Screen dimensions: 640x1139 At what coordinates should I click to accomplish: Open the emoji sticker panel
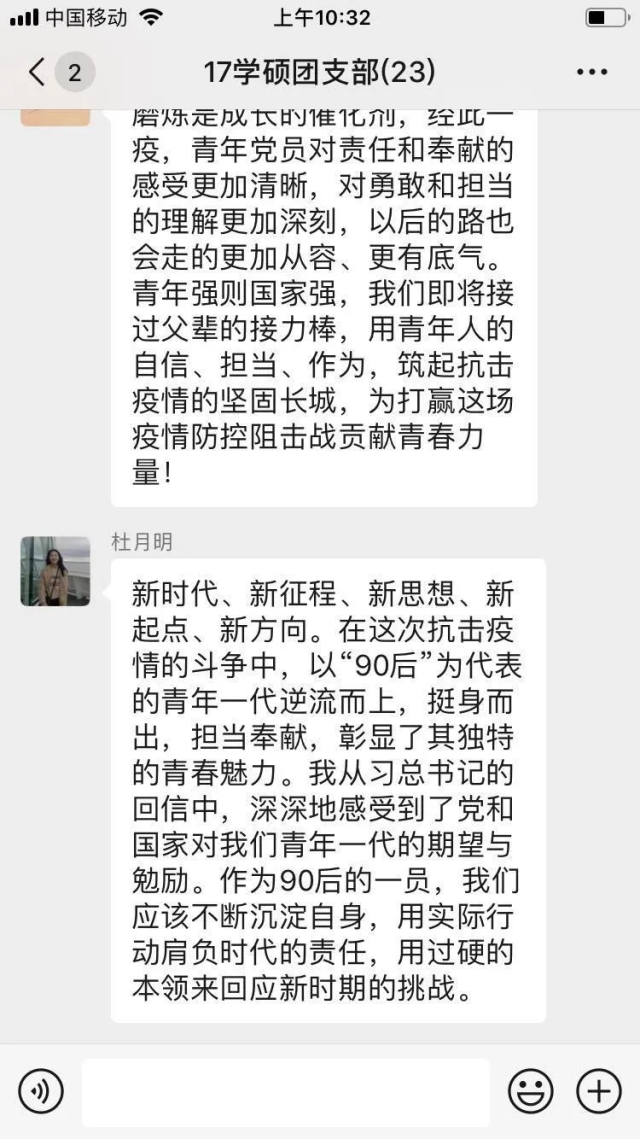point(530,1091)
